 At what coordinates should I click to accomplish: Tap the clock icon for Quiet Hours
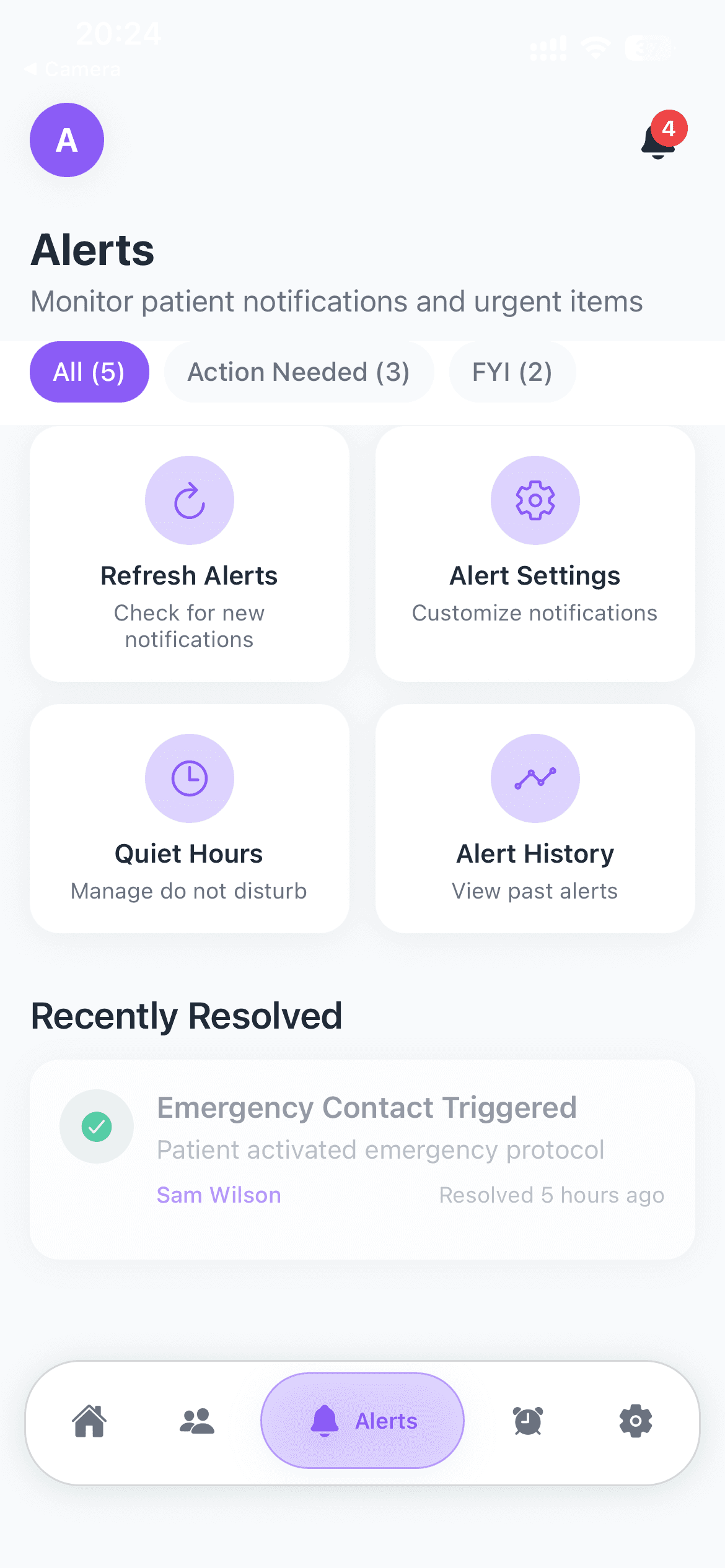tap(189, 778)
